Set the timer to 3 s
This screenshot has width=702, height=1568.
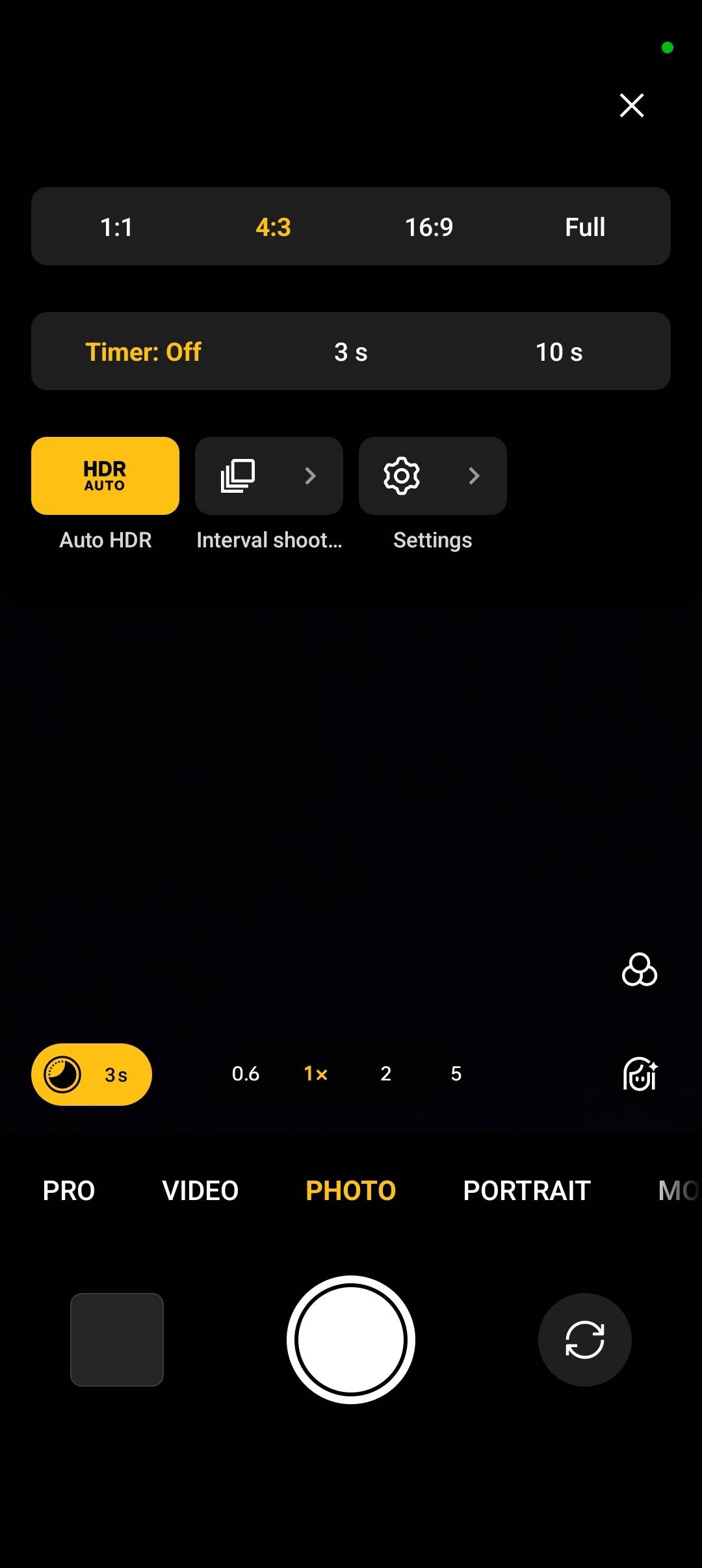point(351,352)
